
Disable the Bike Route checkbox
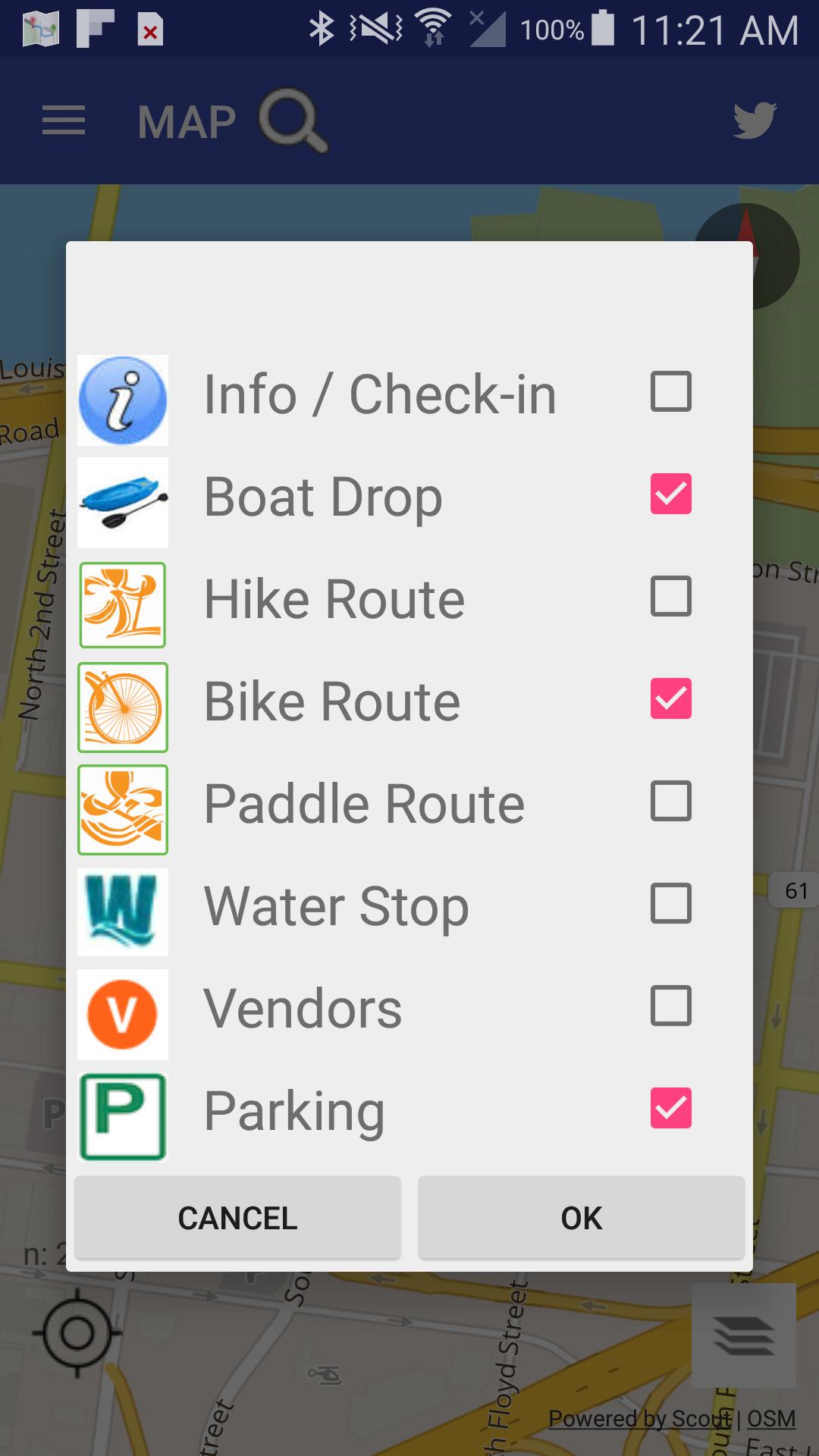click(671, 698)
